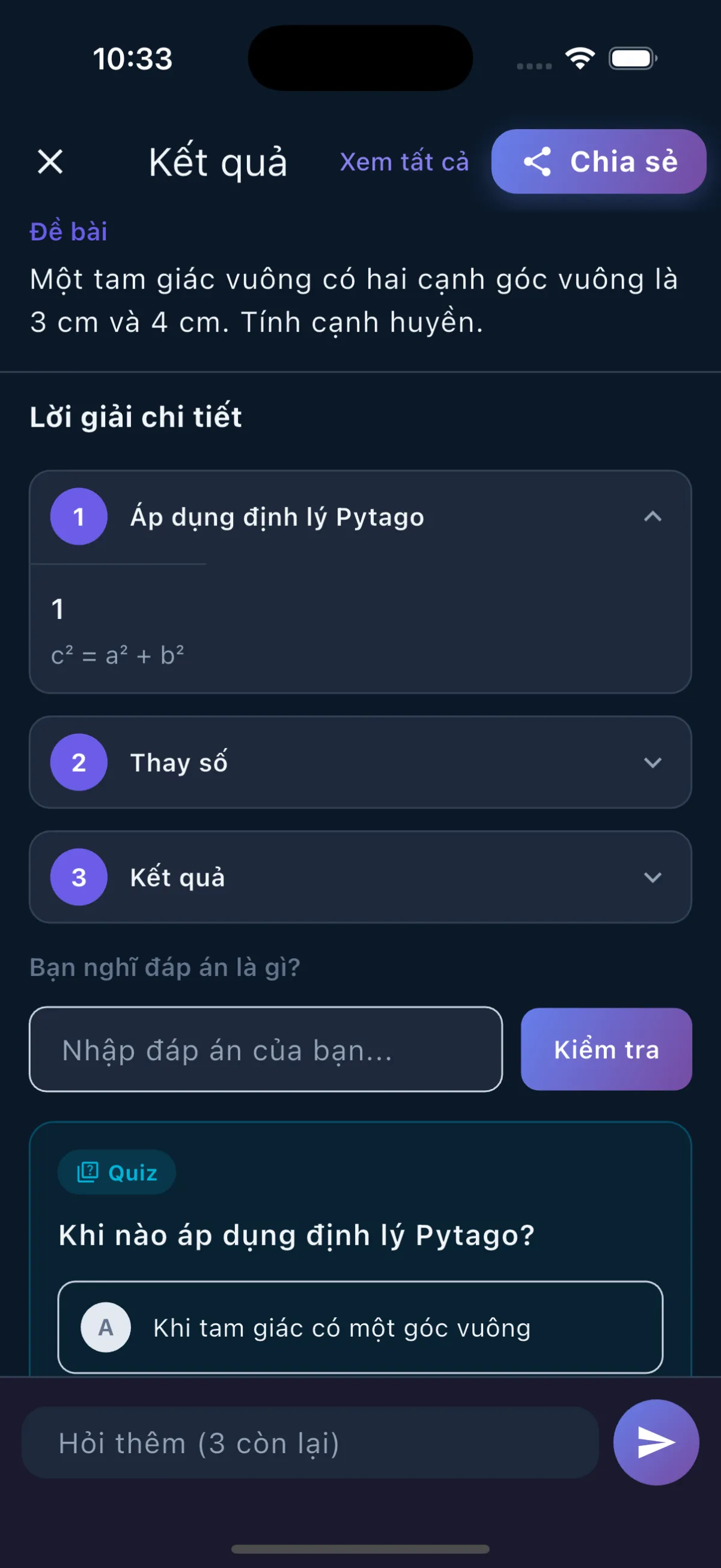Tap the send arrow to ask a question

[x=656, y=1442]
